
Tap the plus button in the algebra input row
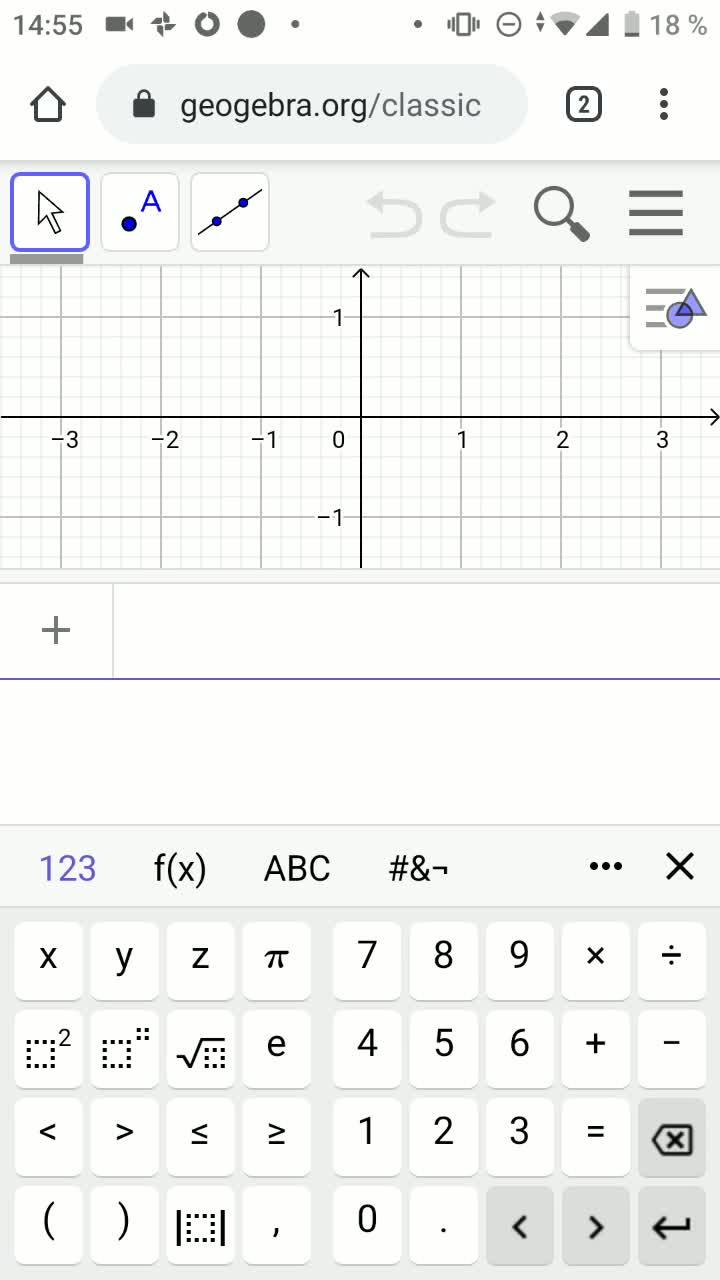(x=56, y=630)
